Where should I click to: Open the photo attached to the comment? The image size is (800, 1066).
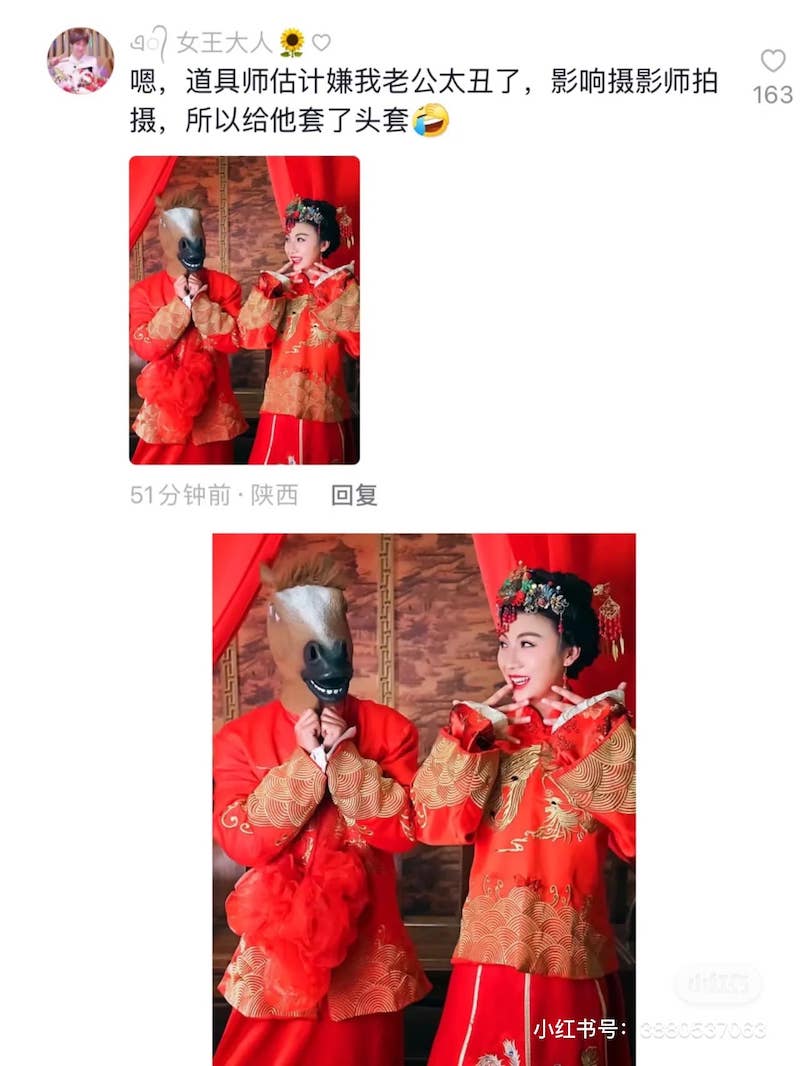tap(244, 310)
